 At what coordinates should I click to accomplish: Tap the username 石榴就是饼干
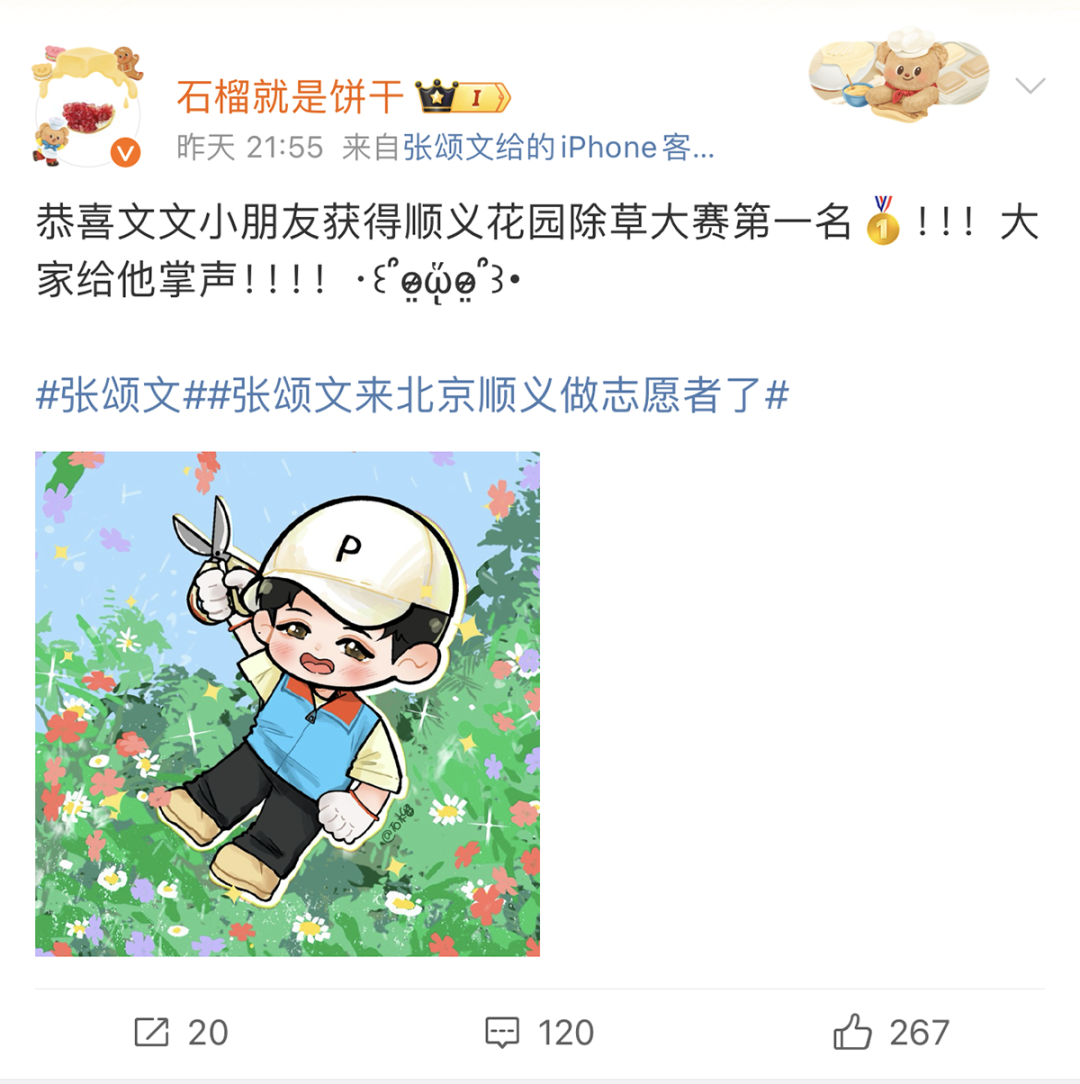290,96
